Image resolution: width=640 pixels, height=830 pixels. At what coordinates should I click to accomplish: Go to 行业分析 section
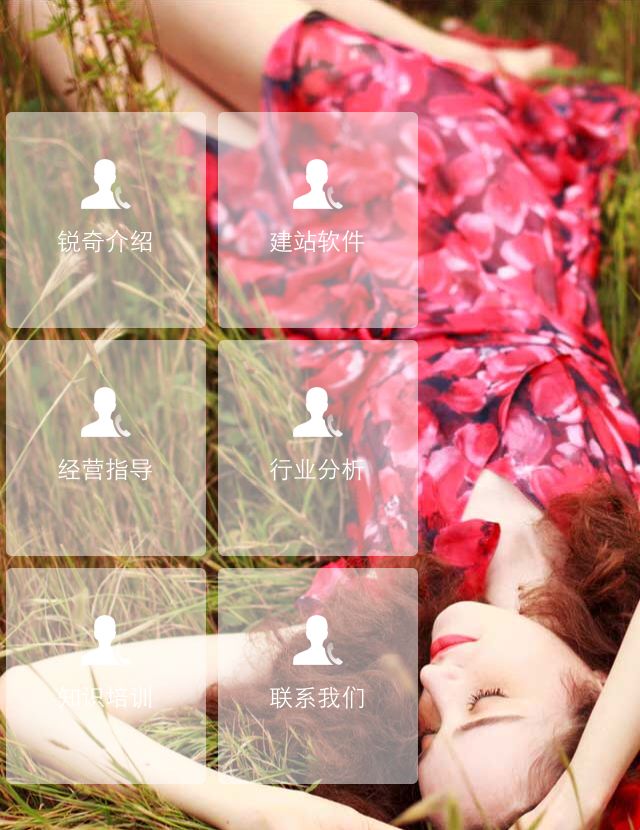318,448
